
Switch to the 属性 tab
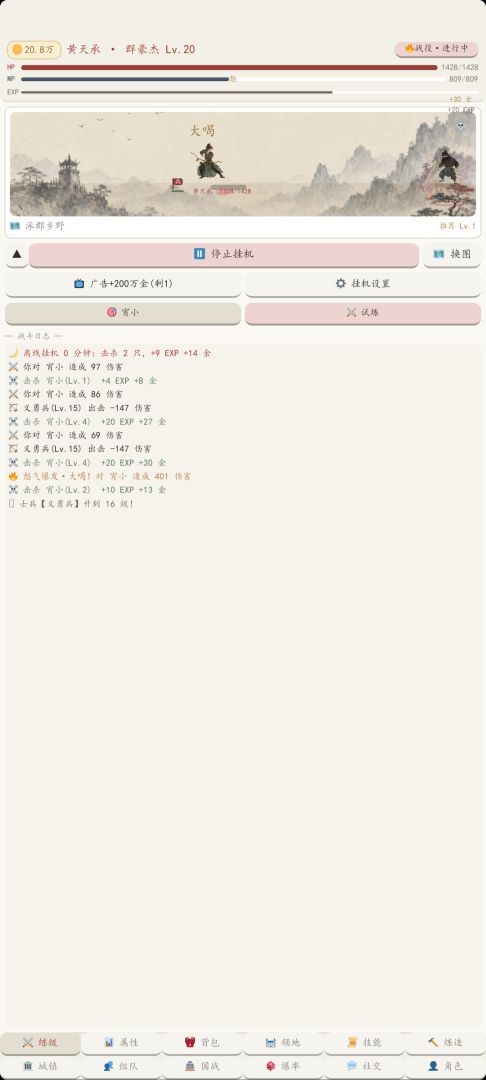[121, 1043]
